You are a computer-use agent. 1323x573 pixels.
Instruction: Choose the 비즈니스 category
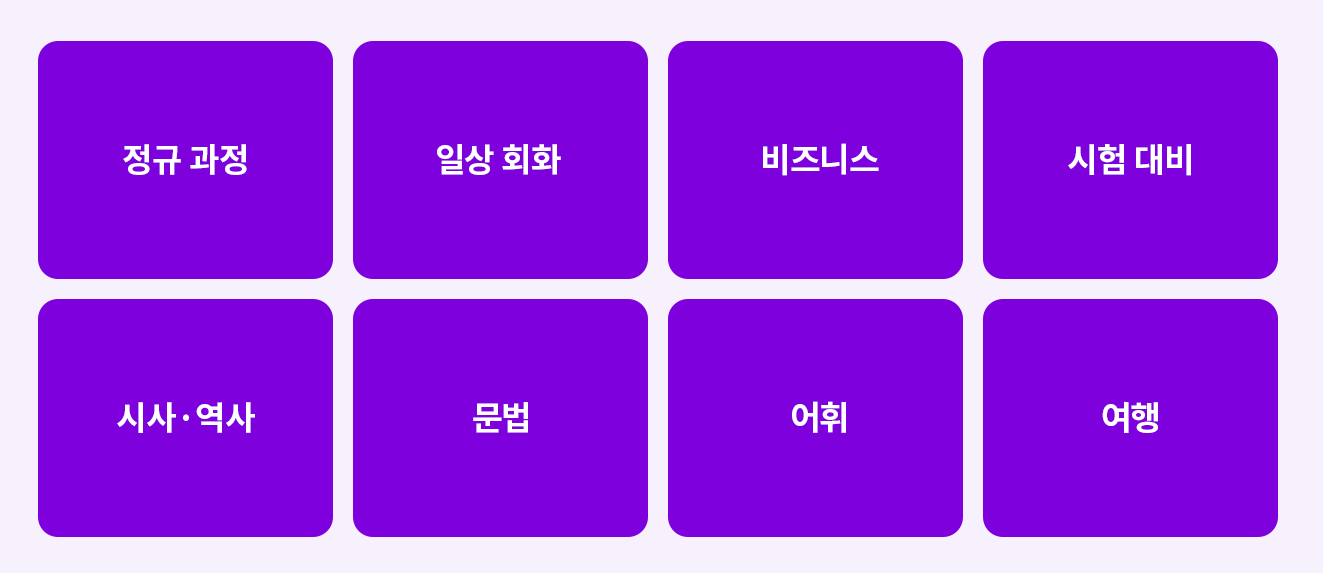pyautogui.click(x=815, y=160)
